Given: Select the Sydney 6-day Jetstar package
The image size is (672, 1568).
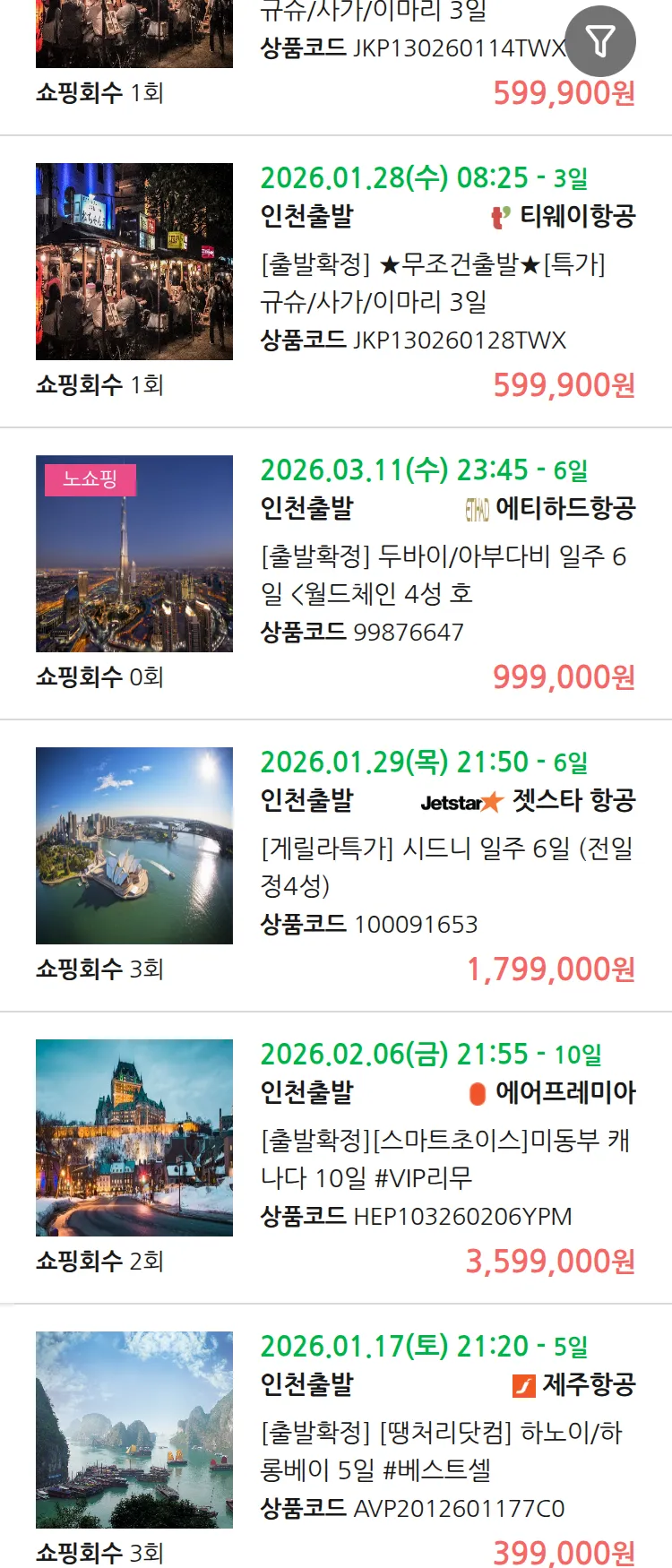Looking at the screenshot, I should pyautogui.click(x=445, y=866).
